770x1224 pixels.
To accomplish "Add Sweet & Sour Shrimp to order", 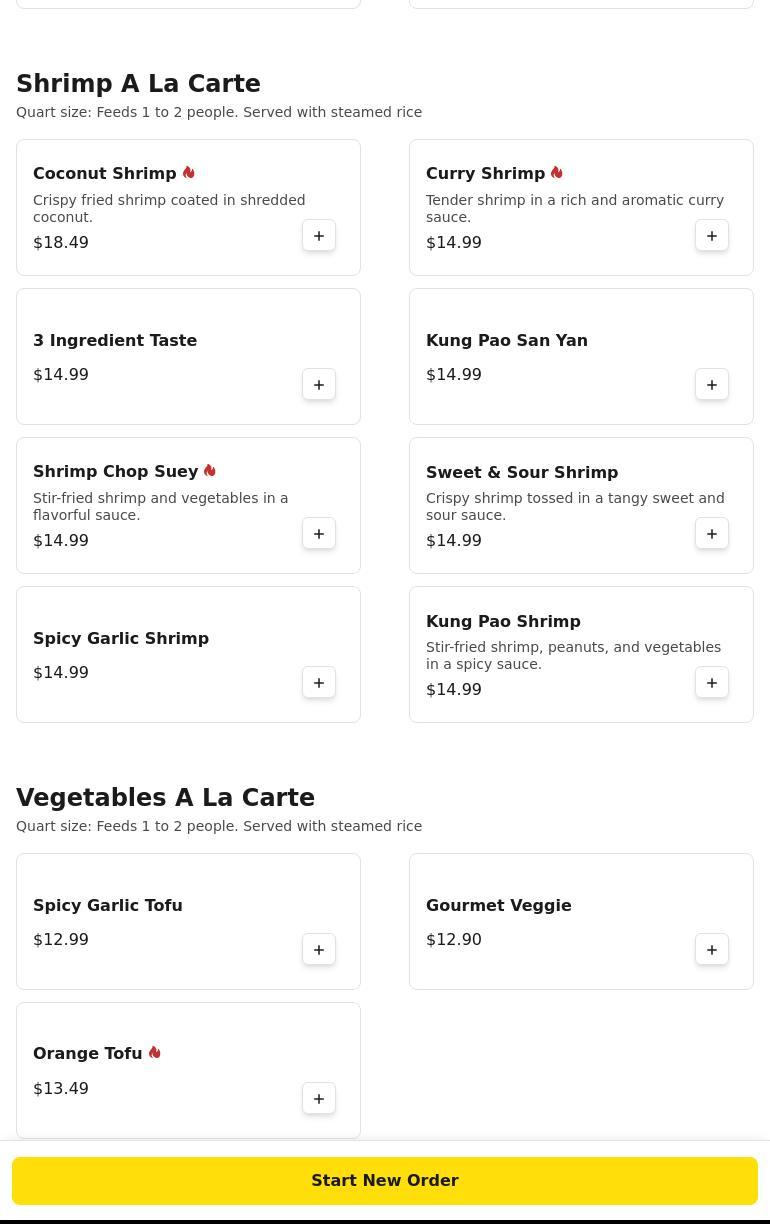I will (712, 534).
